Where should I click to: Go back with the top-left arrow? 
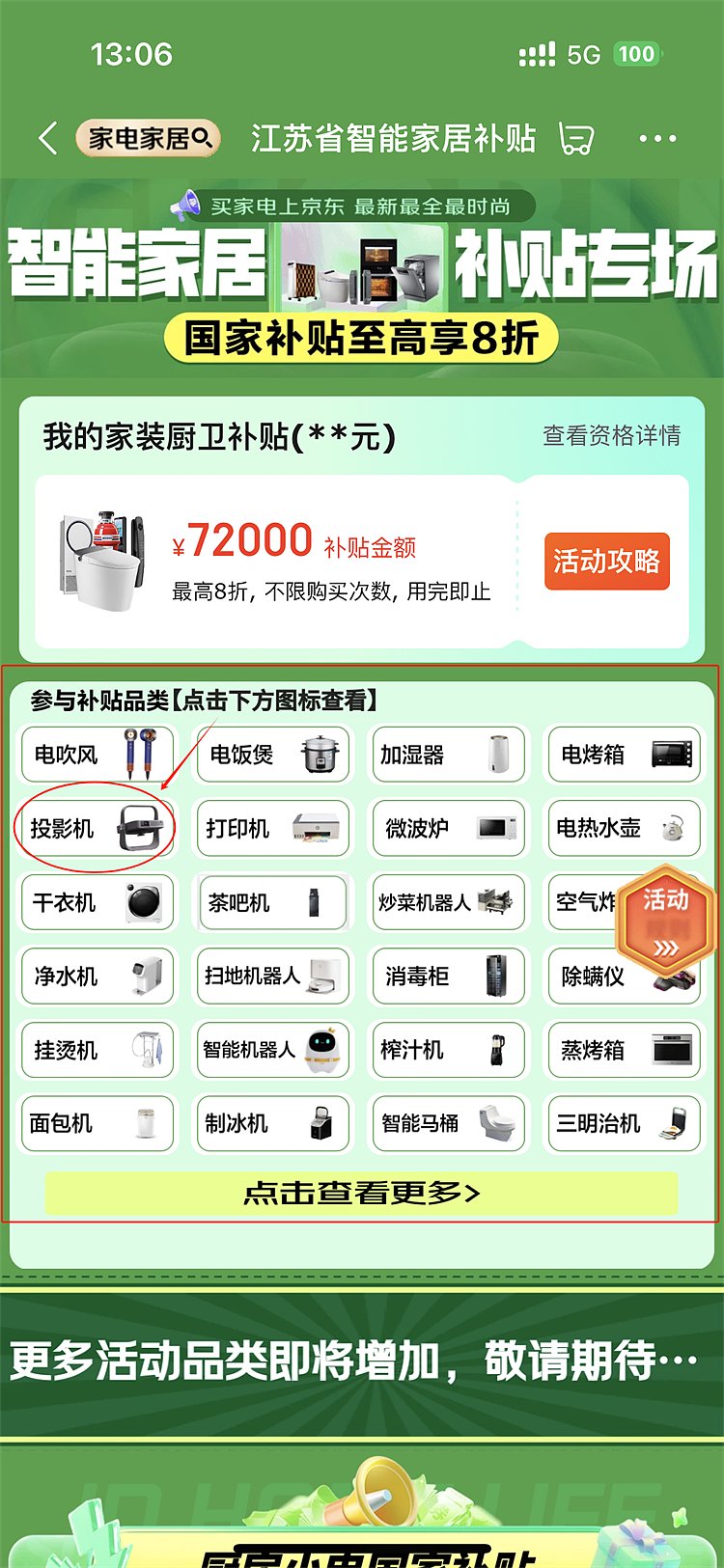pos(48,139)
